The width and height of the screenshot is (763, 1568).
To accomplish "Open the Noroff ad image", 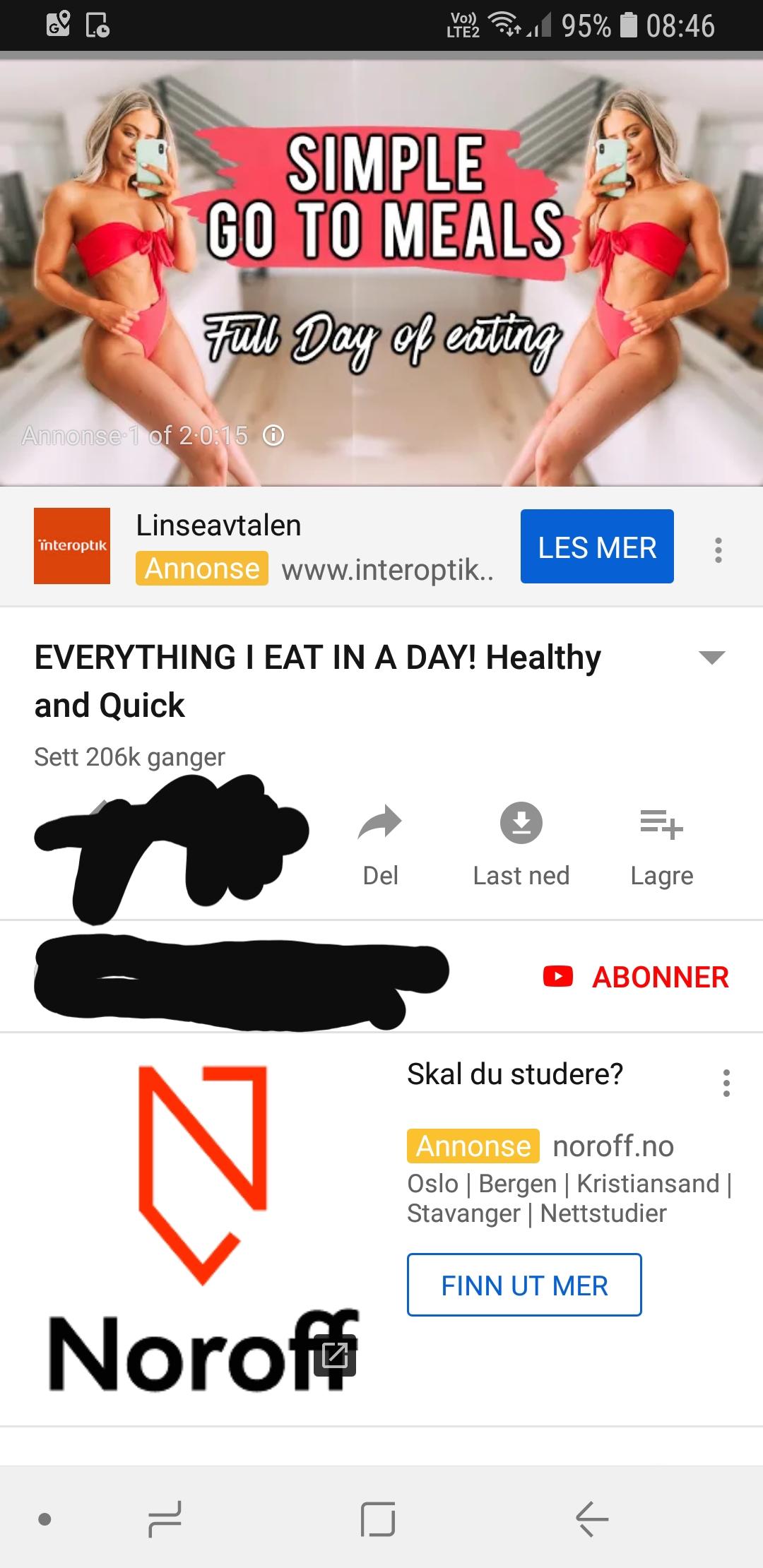I will click(x=203, y=1228).
